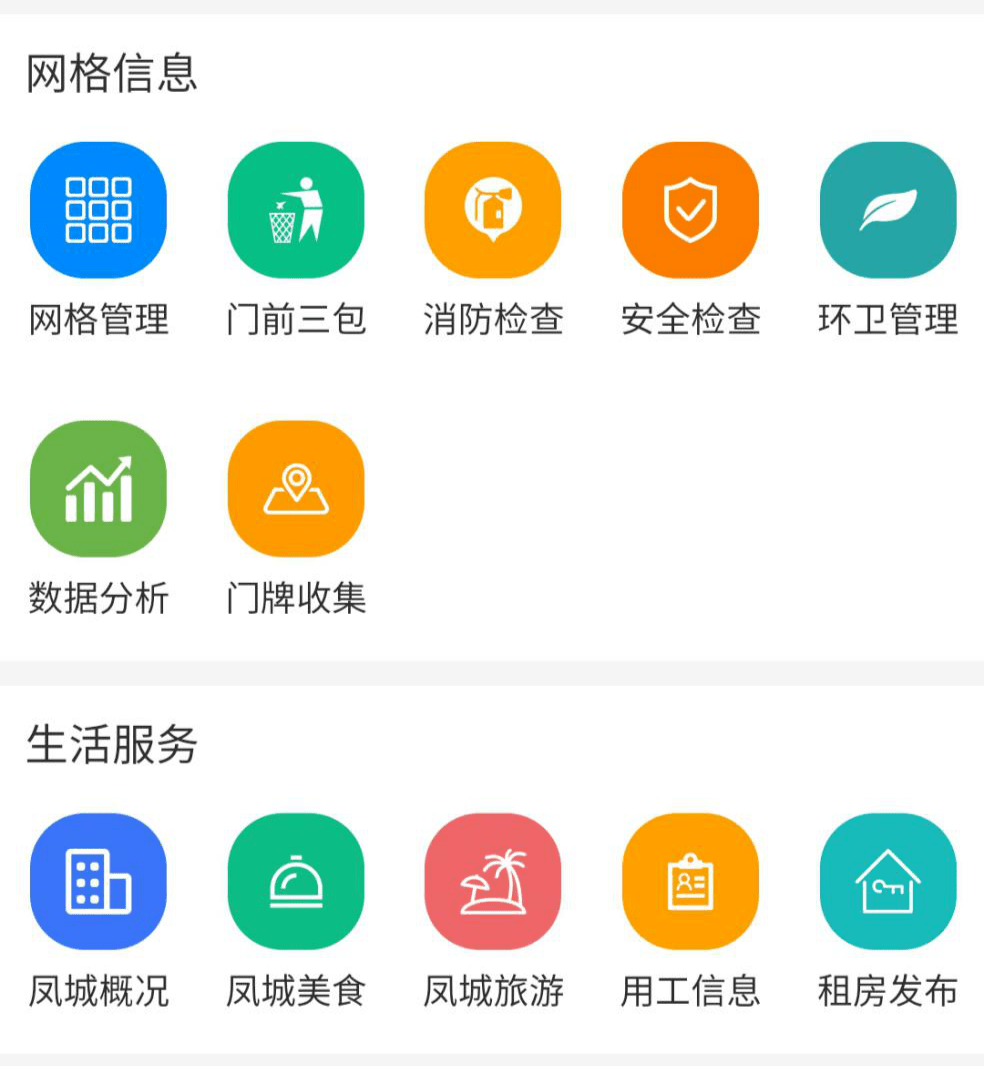Open 消防检查 fire inspection
Image resolution: width=984 pixels, height=1066 pixels.
point(493,210)
